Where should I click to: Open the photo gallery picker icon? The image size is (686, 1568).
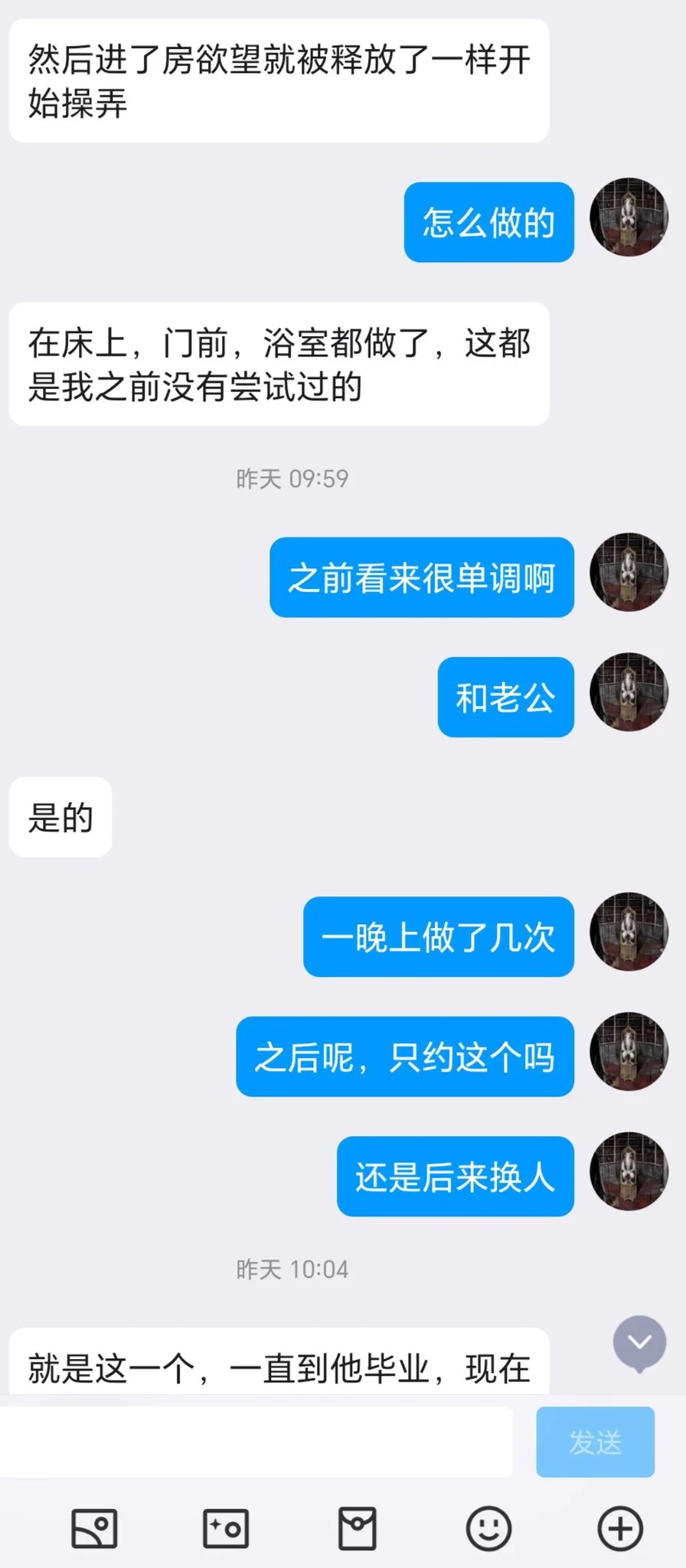[94, 1529]
